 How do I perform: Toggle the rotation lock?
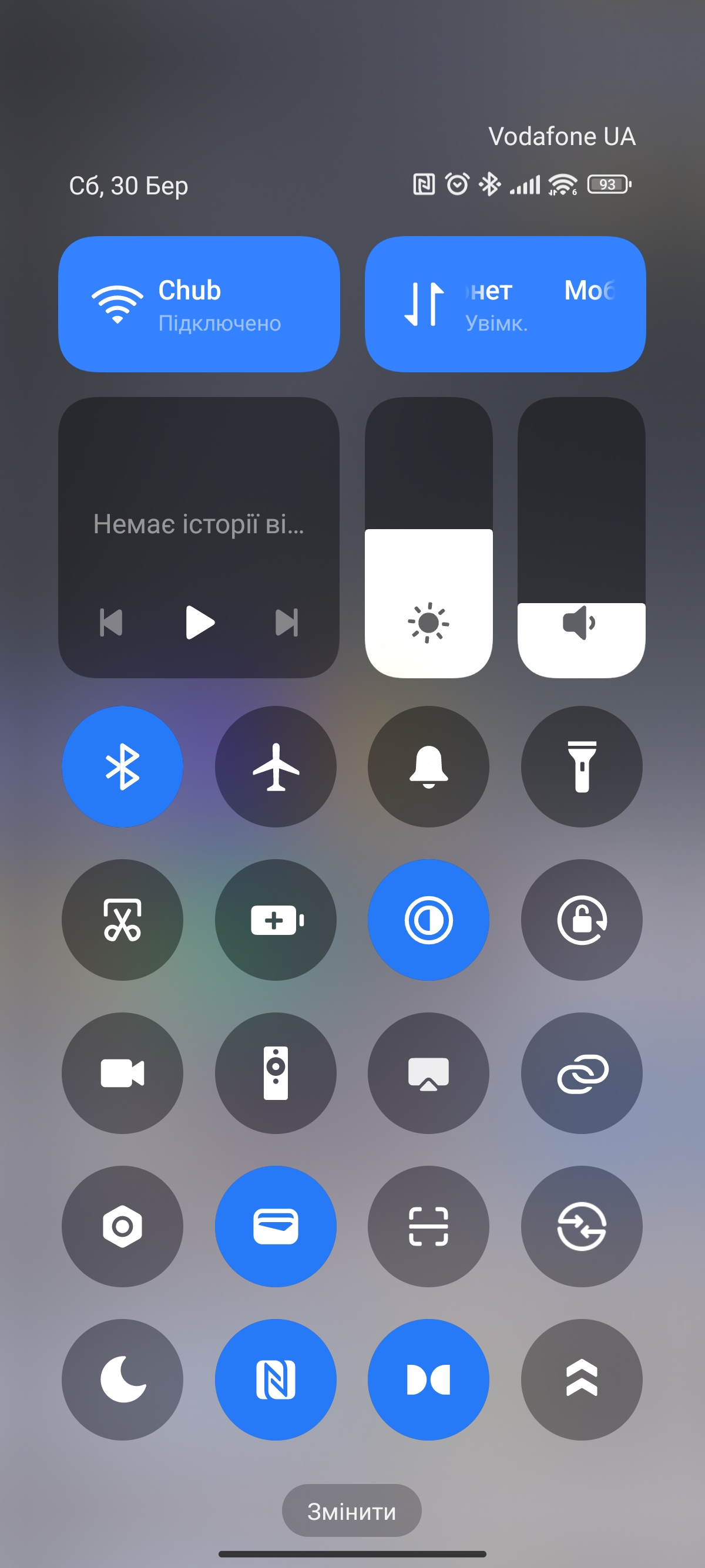(x=582, y=920)
